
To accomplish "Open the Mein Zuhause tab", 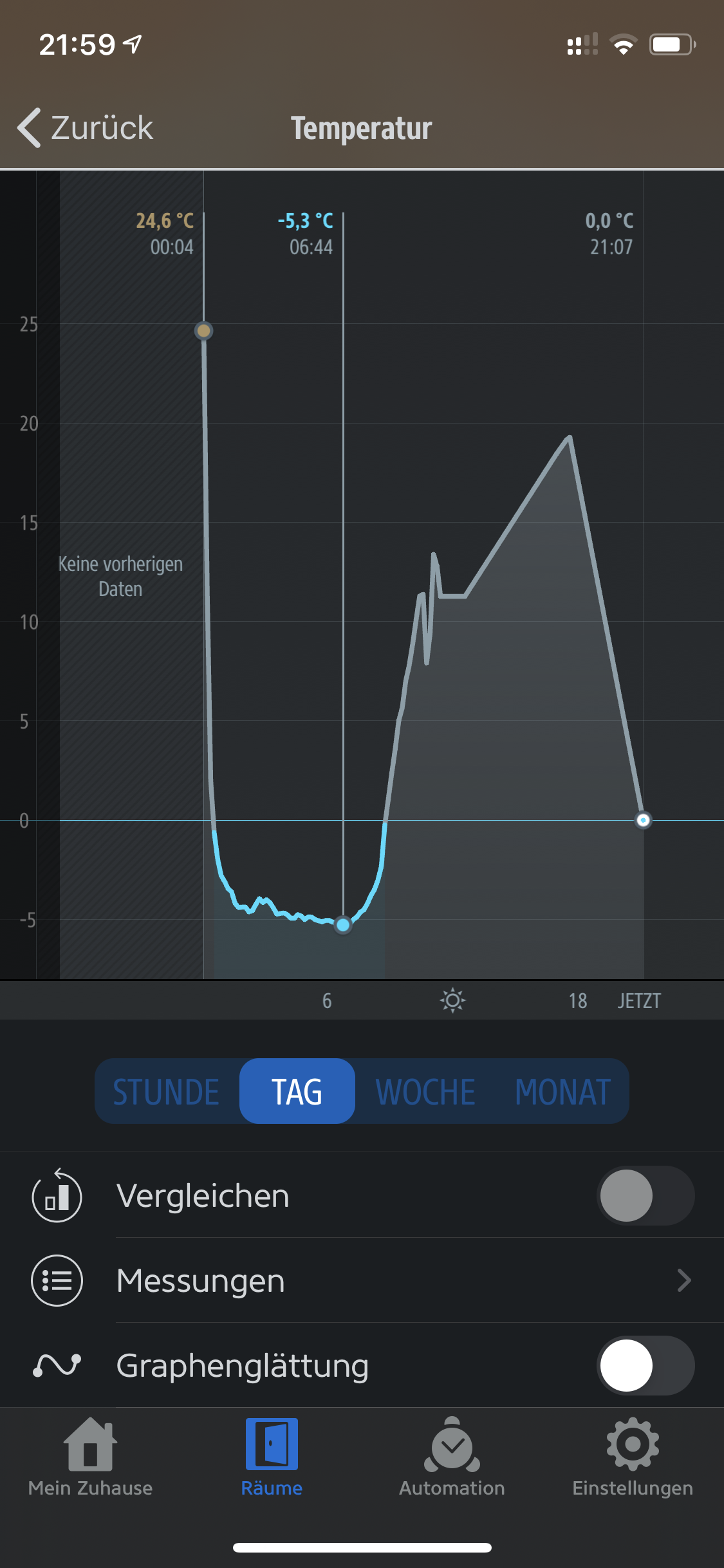I will pos(90,1458).
